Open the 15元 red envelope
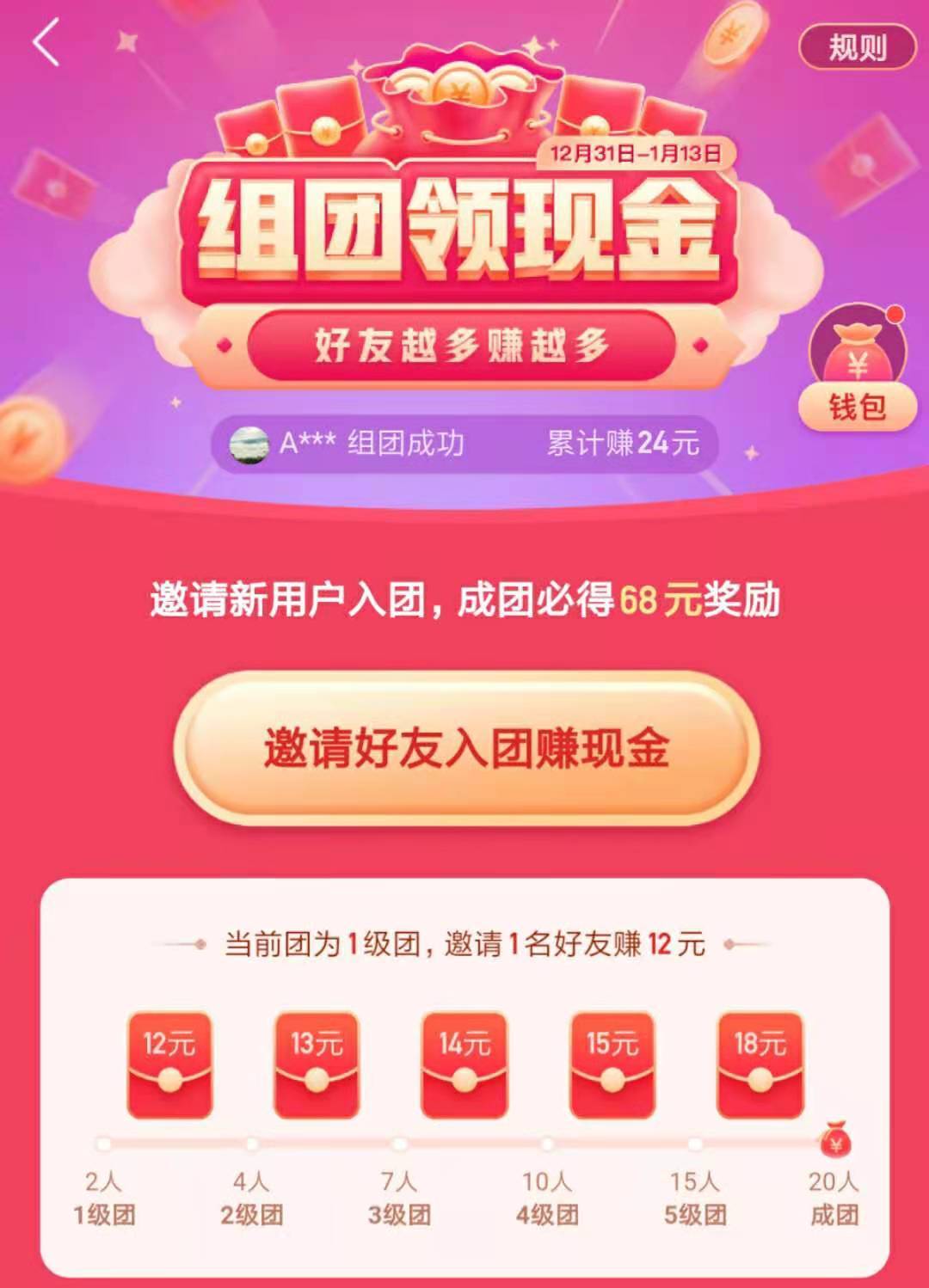Viewport: 929px width, 1288px height. click(x=612, y=1064)
